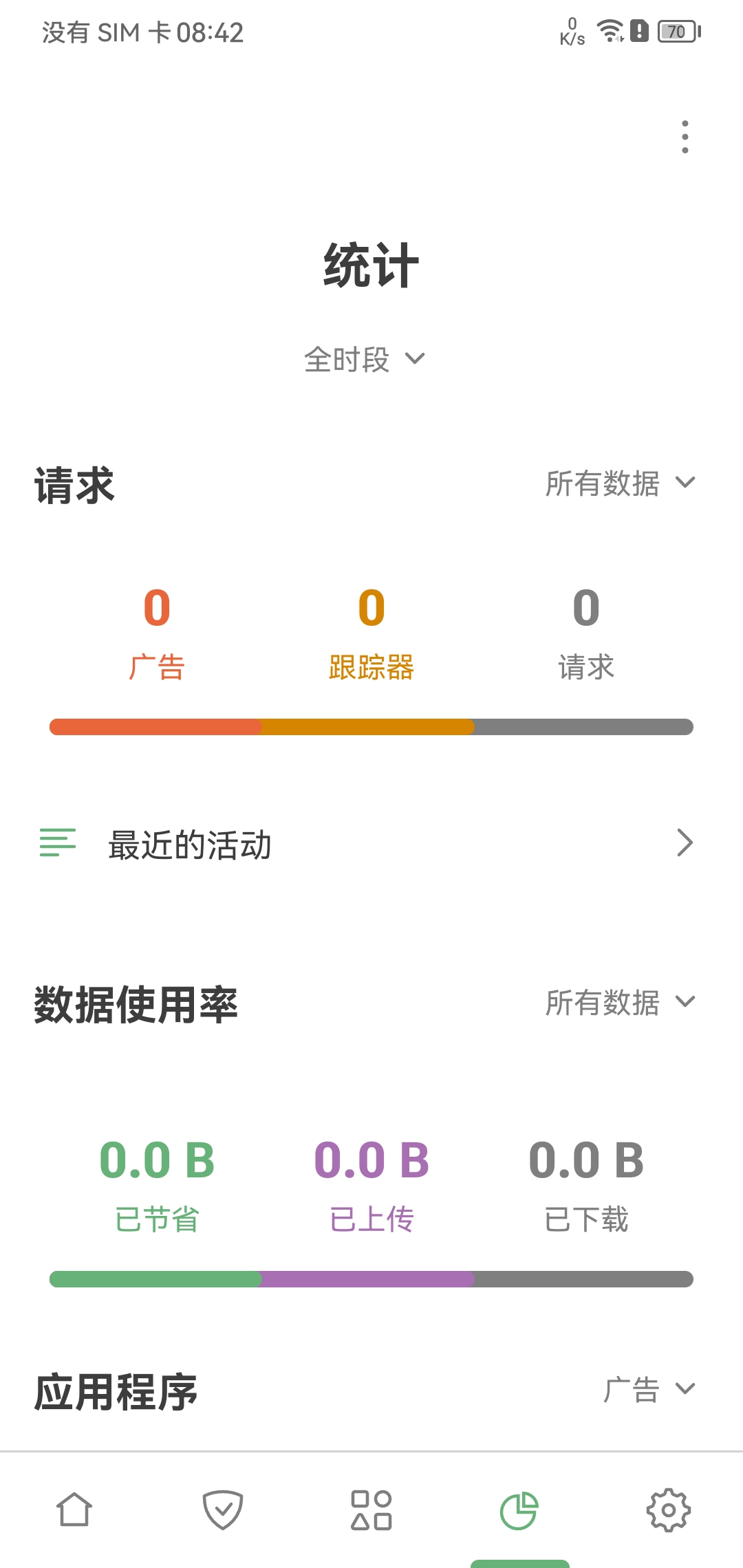The width and height of the screenshot is (743, 1568).
Task: Open the settings gear tab
Action: coord(668,1510)
